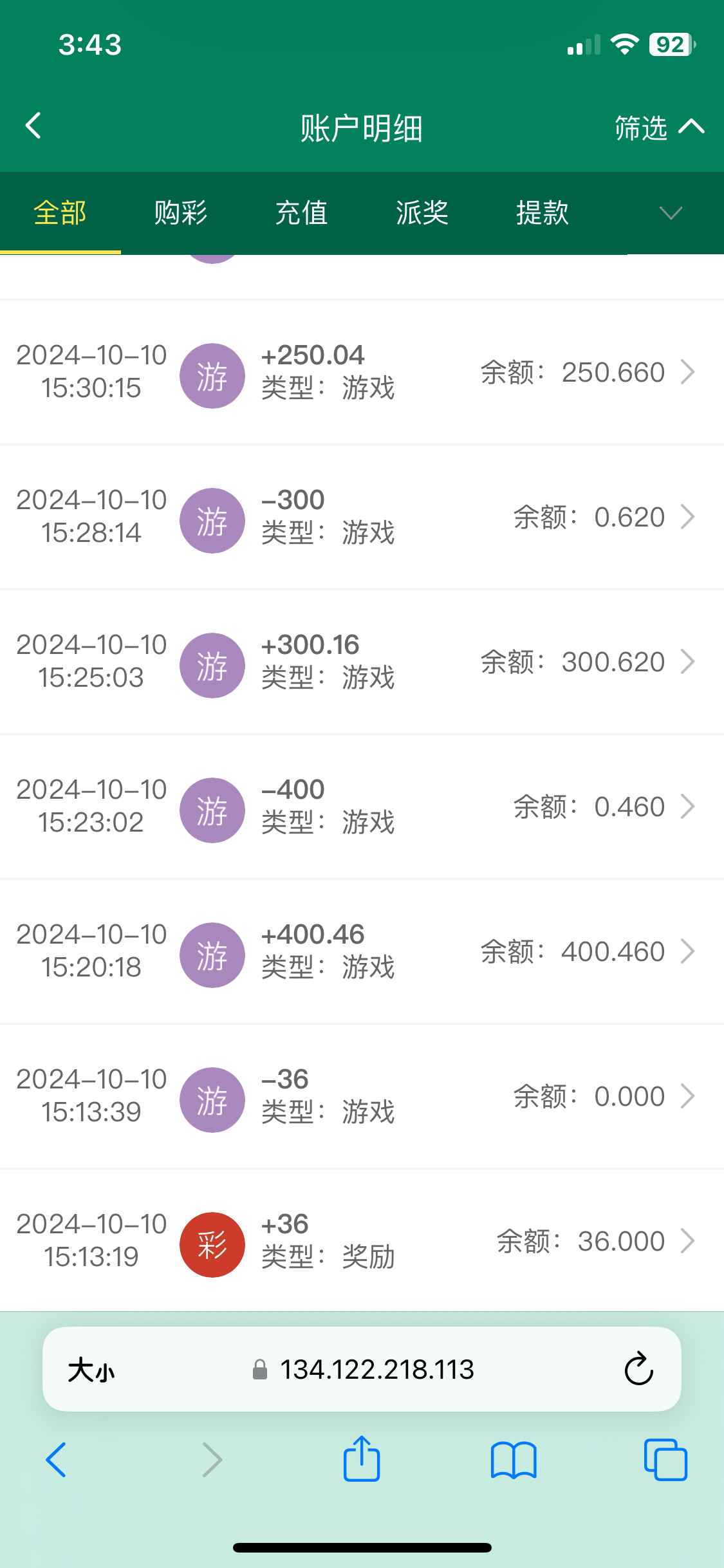The height and width of the screenshot is (1568, 724).
Task: Open the -400 游戏 transaction at 15:23:02
Action: 362,807
